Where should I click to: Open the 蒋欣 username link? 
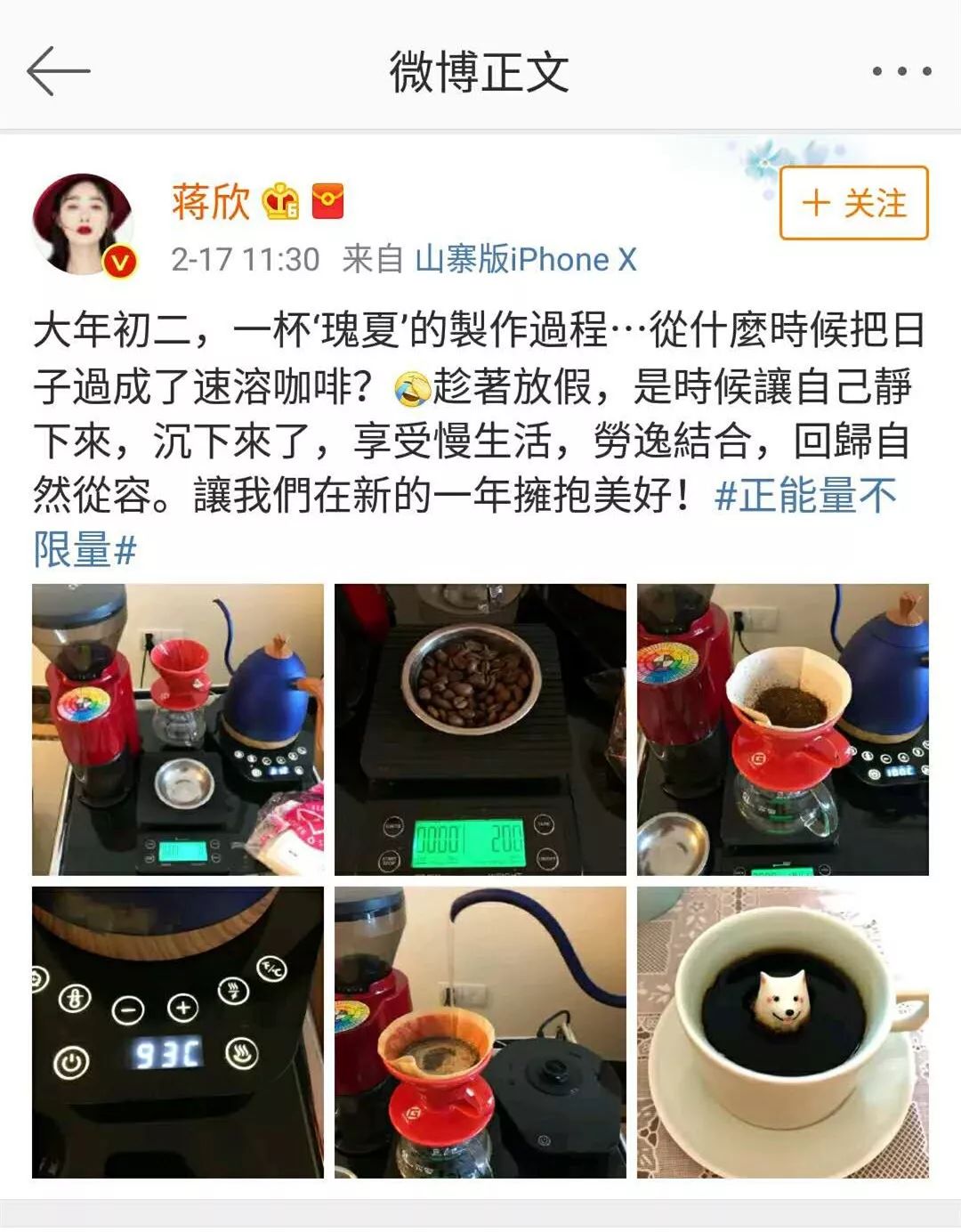pyautogui.click(x=211, y=201)
